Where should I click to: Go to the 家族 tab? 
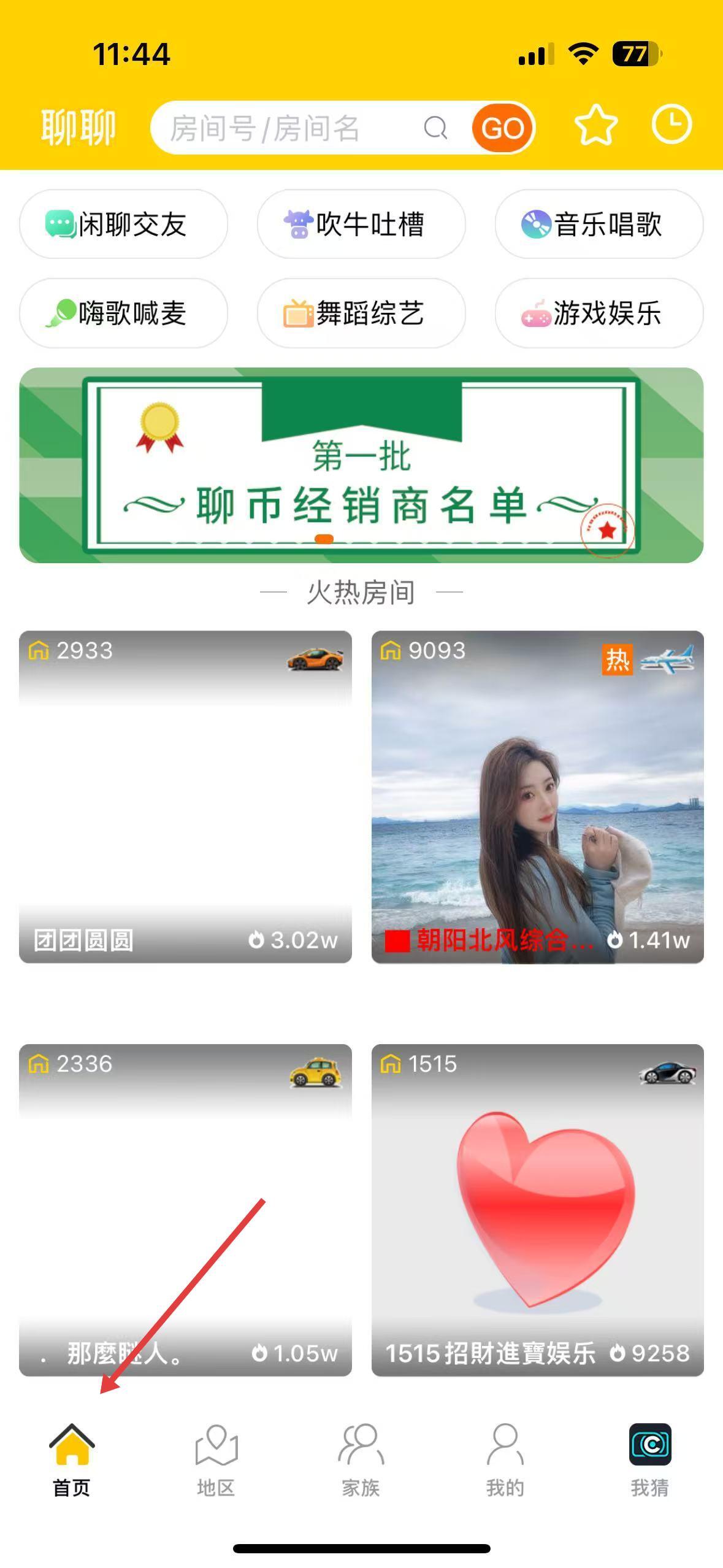coord(361,1460)
